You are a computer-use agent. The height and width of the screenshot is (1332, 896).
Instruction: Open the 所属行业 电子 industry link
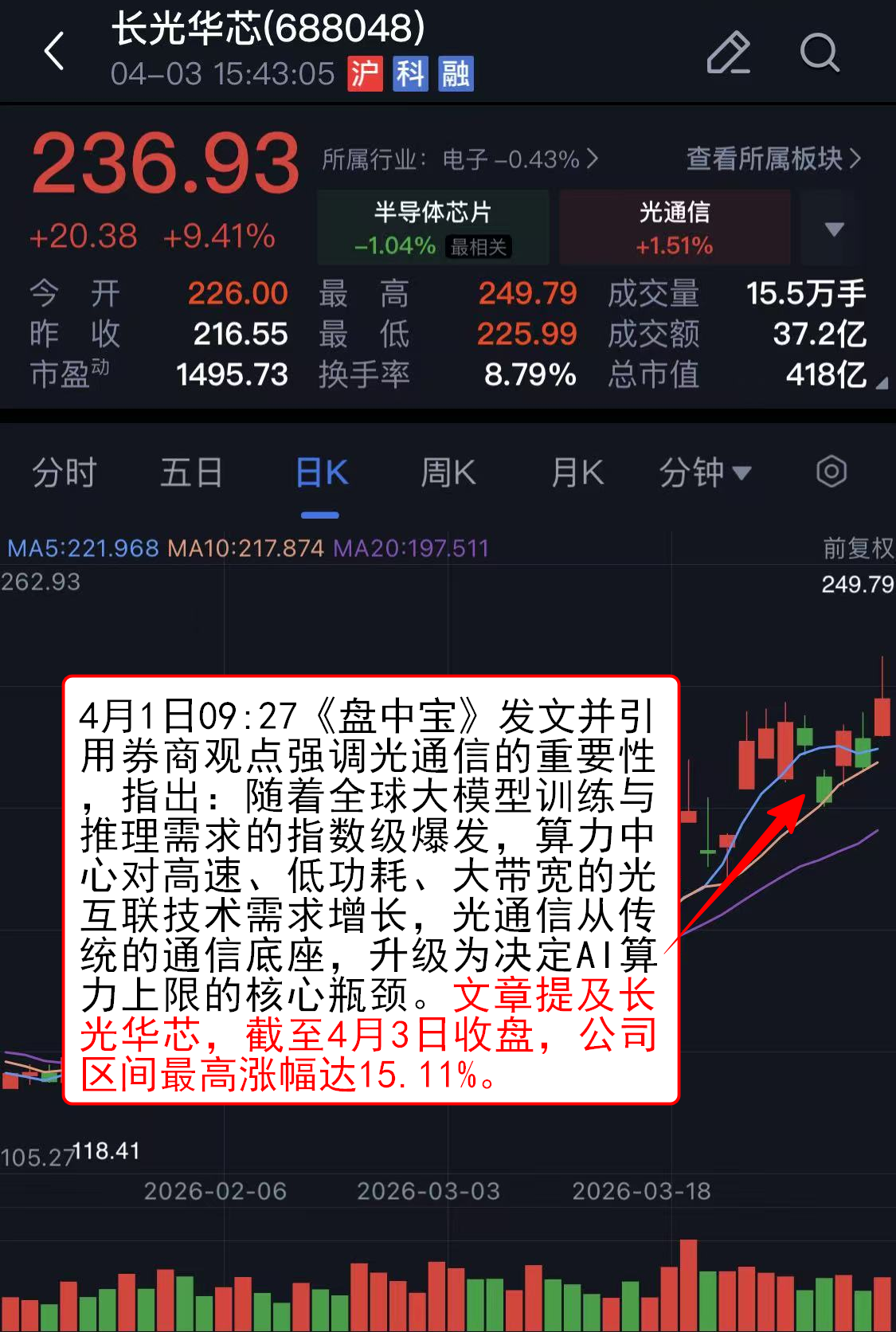(460, 159)
